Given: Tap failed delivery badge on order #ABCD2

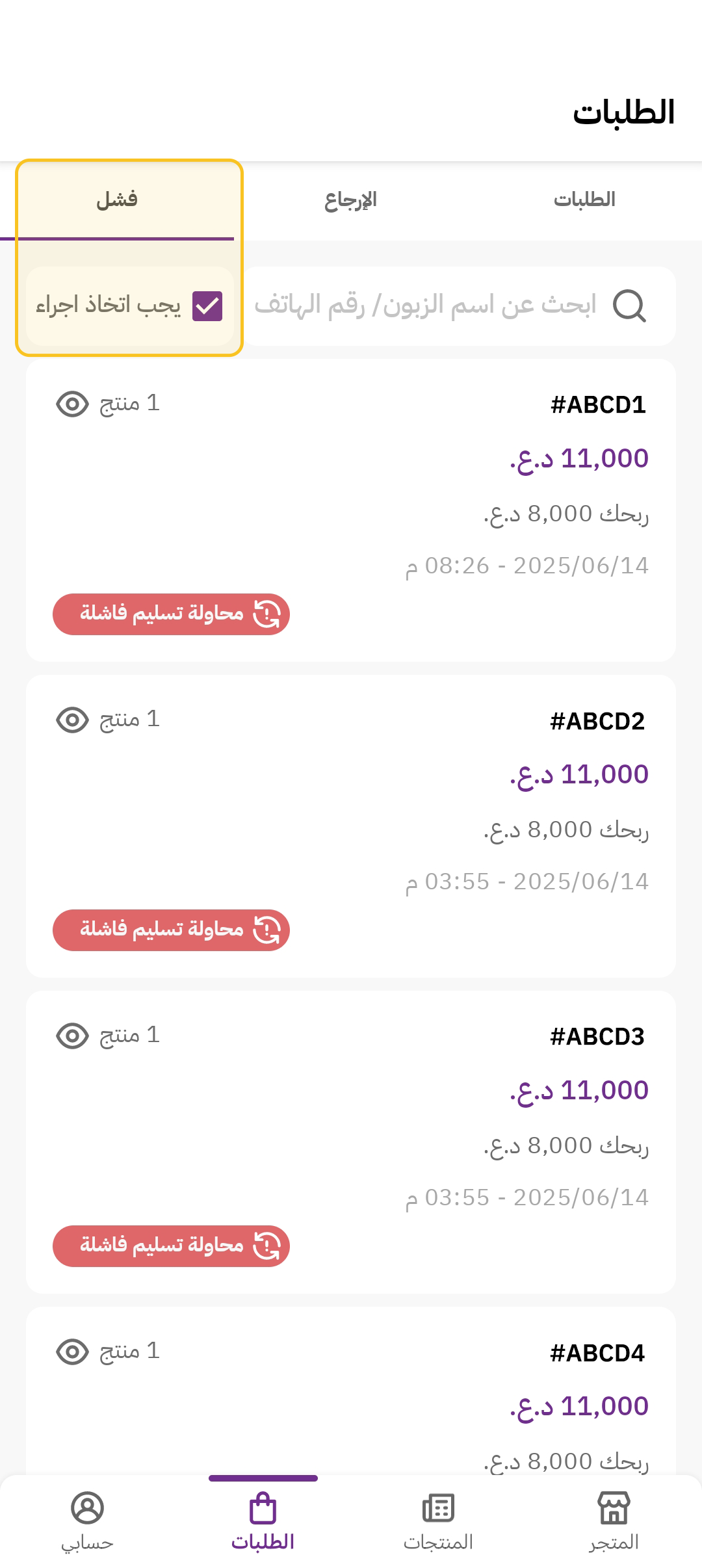Looking at the screenshot, I should click(171, 930).
